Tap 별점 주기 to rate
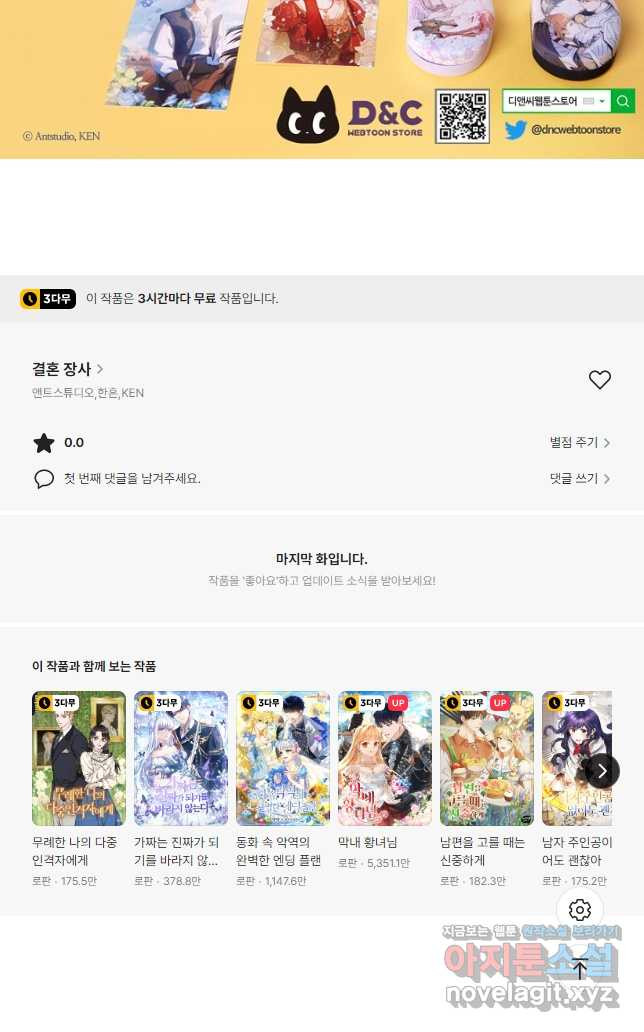 tap(579, 443)
